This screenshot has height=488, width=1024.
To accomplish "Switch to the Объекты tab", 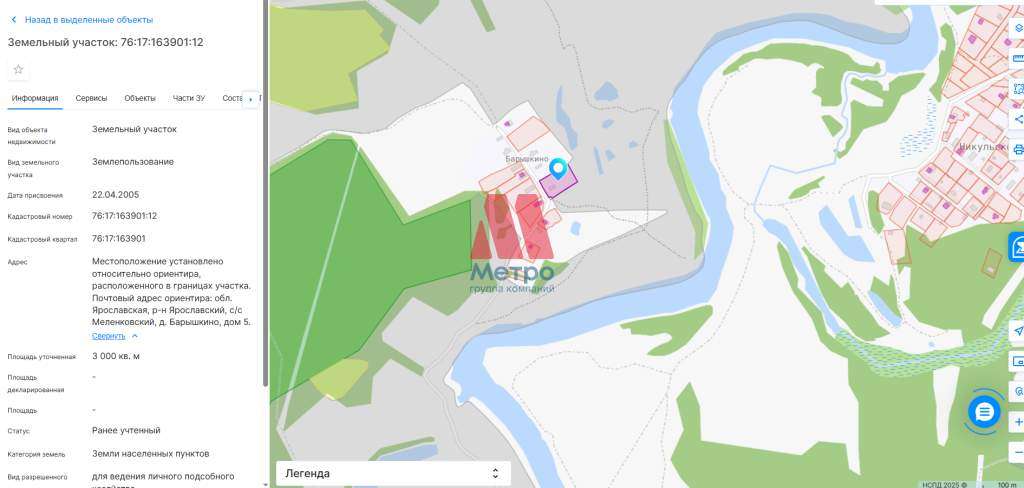I will point(139,98).
